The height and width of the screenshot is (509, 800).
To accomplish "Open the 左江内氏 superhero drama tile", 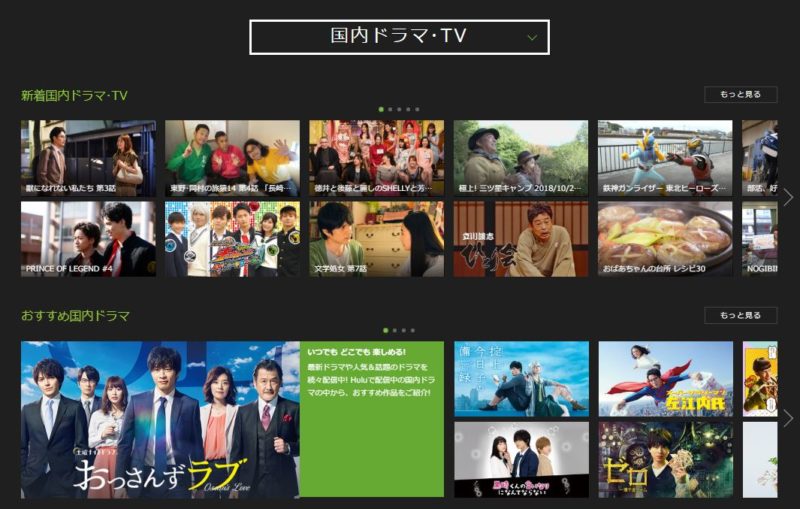I will pyautogui.click(x=664, y=379).
